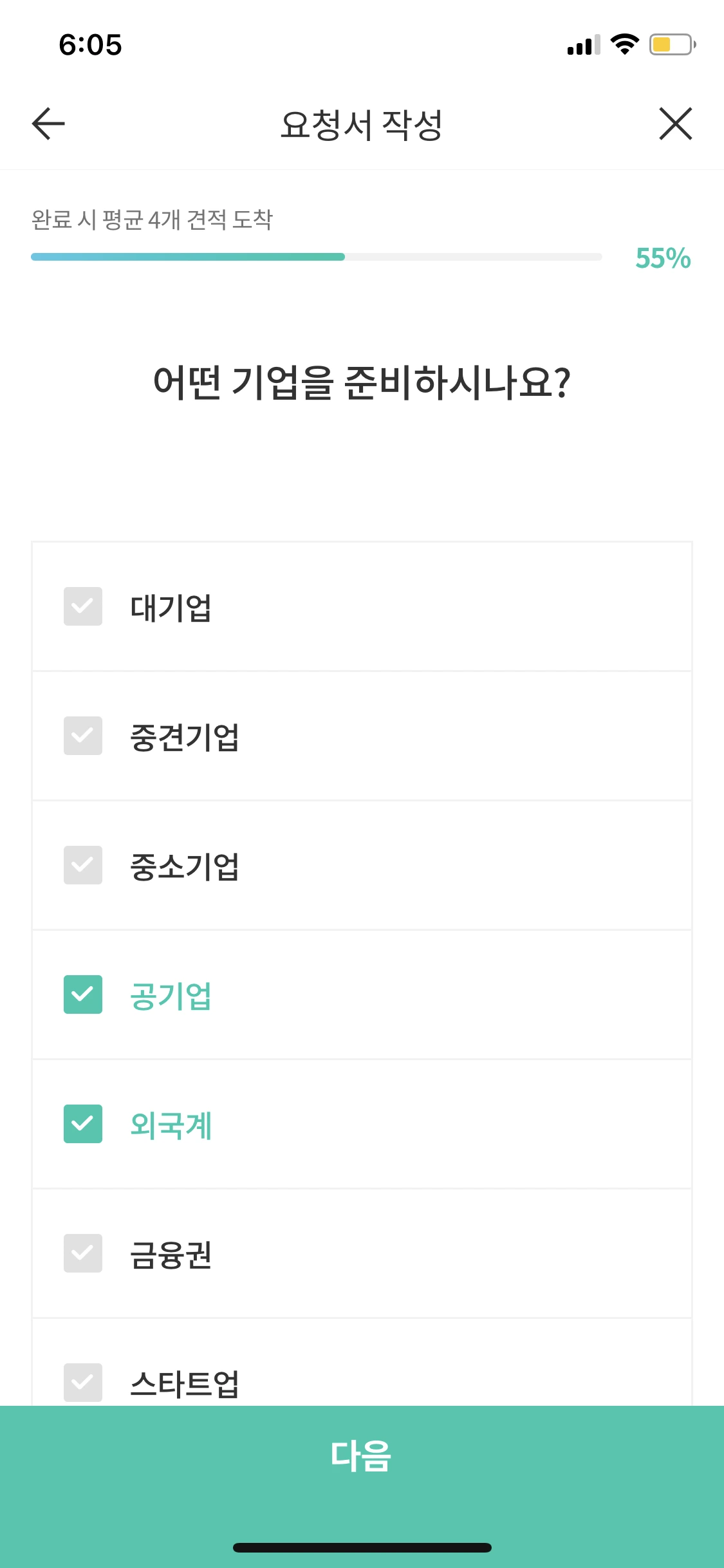Tap the Wi-Fi icon in the status bar
The width and height of the screenshot is (724, 1568).
tap(623, 45)
